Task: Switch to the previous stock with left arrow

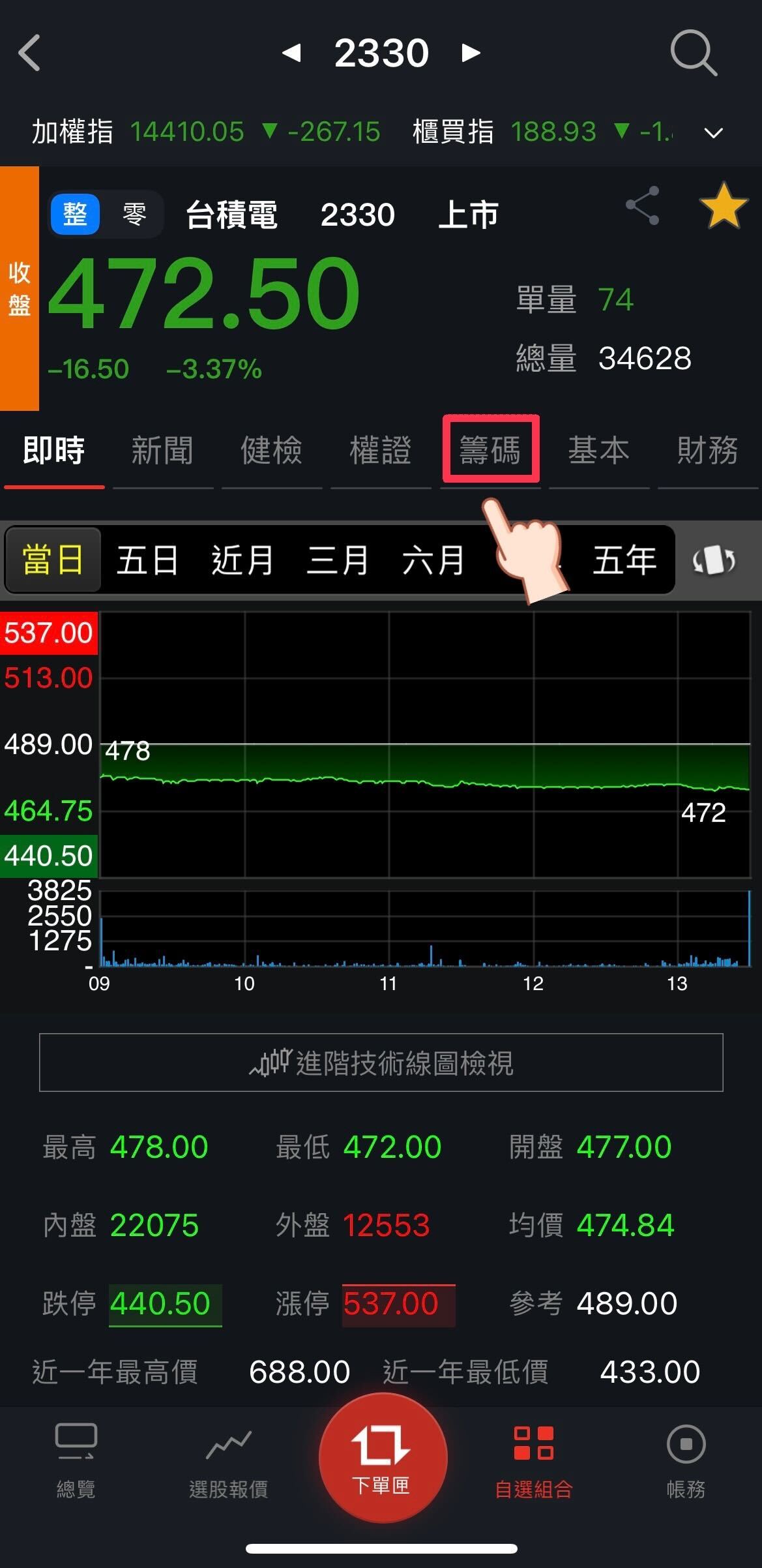Action: (x=291, y=53)
